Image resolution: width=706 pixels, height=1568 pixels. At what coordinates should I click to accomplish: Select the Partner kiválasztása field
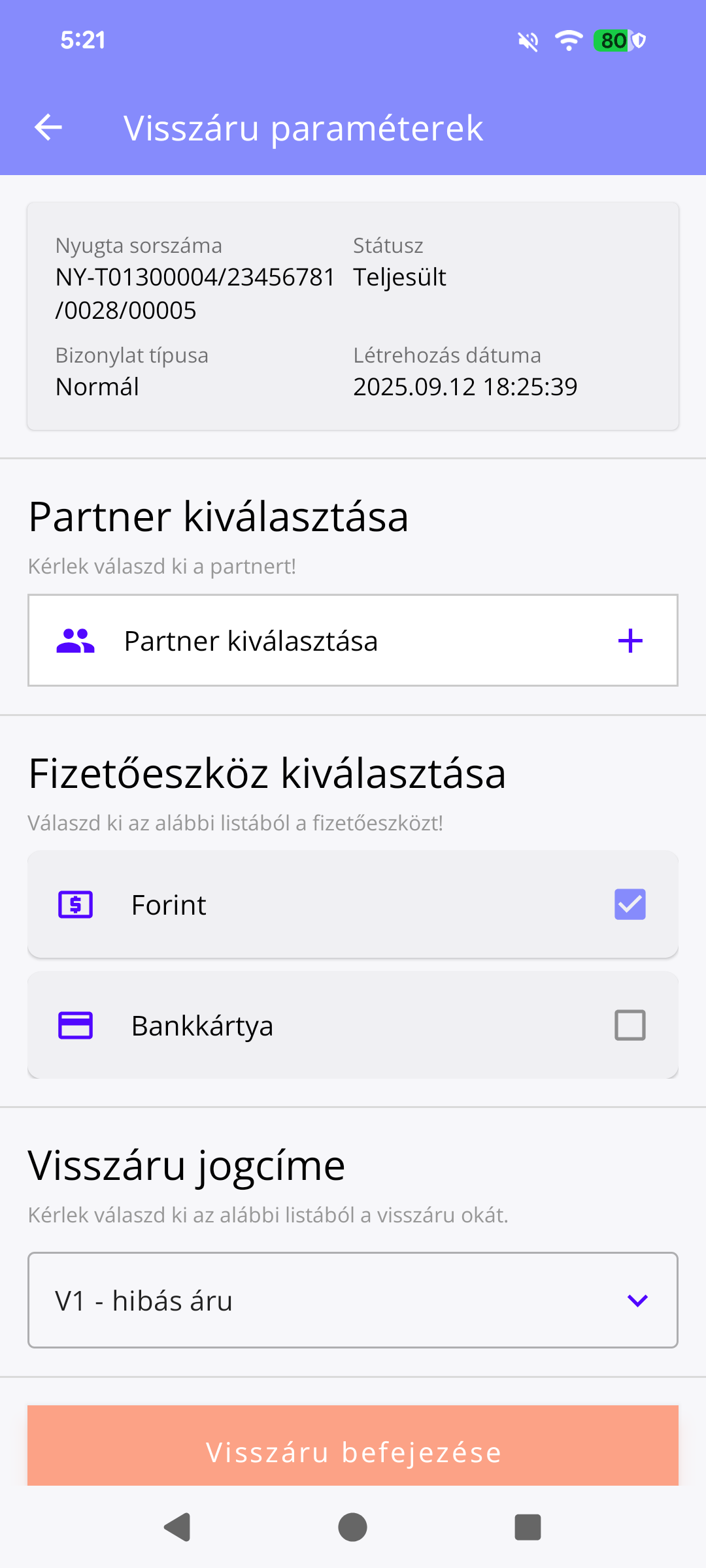pyautogui.click(x=353, y=640)
